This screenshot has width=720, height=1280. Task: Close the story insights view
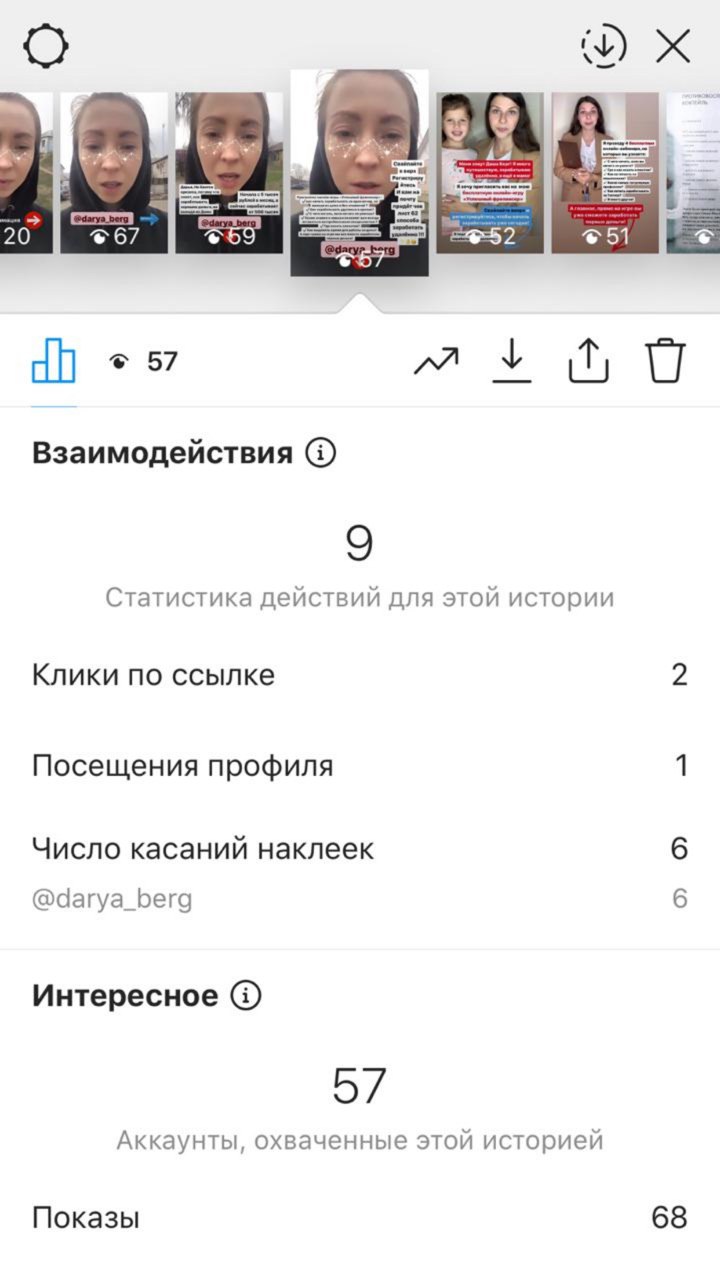pos(673,46)
